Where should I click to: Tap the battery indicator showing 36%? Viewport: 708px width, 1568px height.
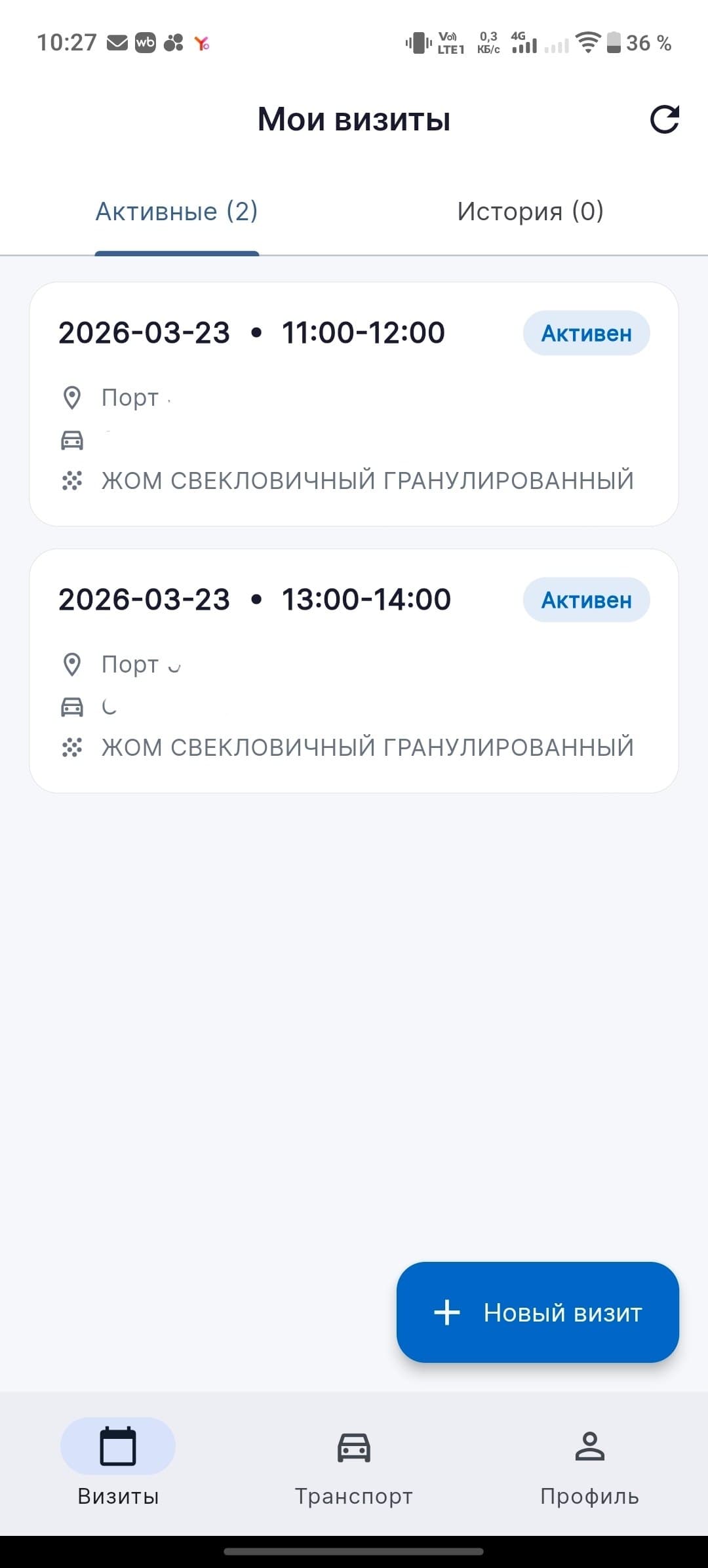tap(613, 41)
